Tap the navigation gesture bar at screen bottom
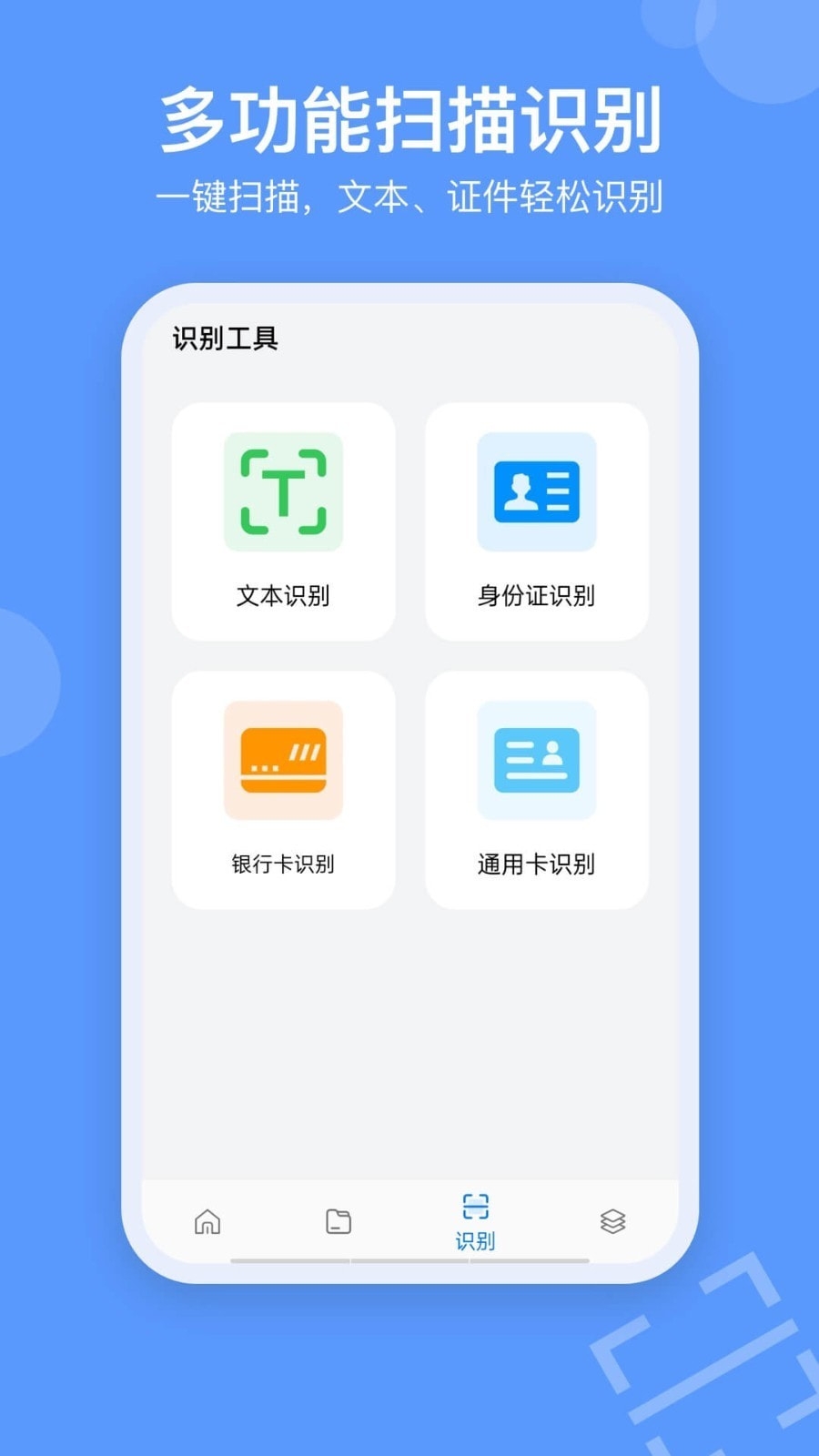The width and height of the screenshot is (819, 1456). pos(409,1262)
